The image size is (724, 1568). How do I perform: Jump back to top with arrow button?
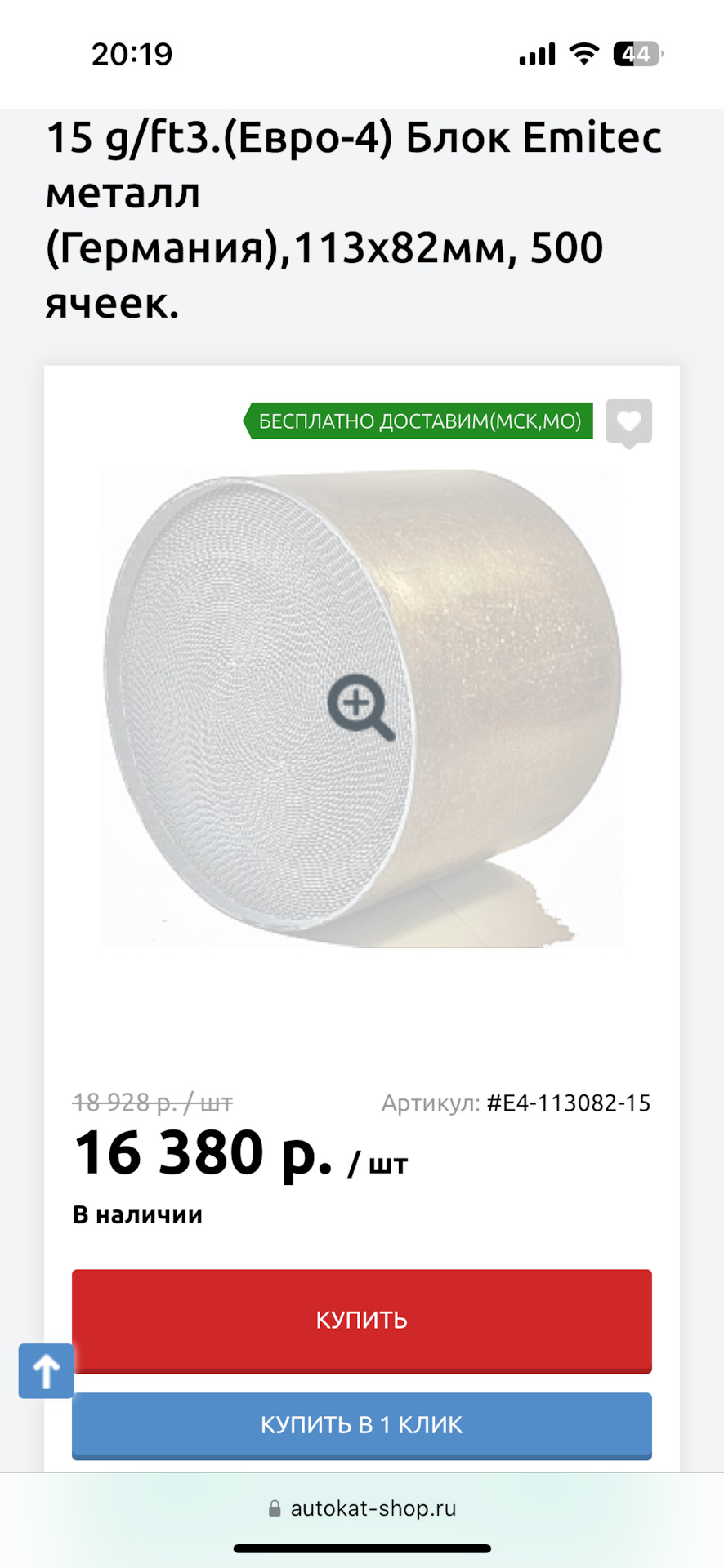click(x=46, y=1371)
